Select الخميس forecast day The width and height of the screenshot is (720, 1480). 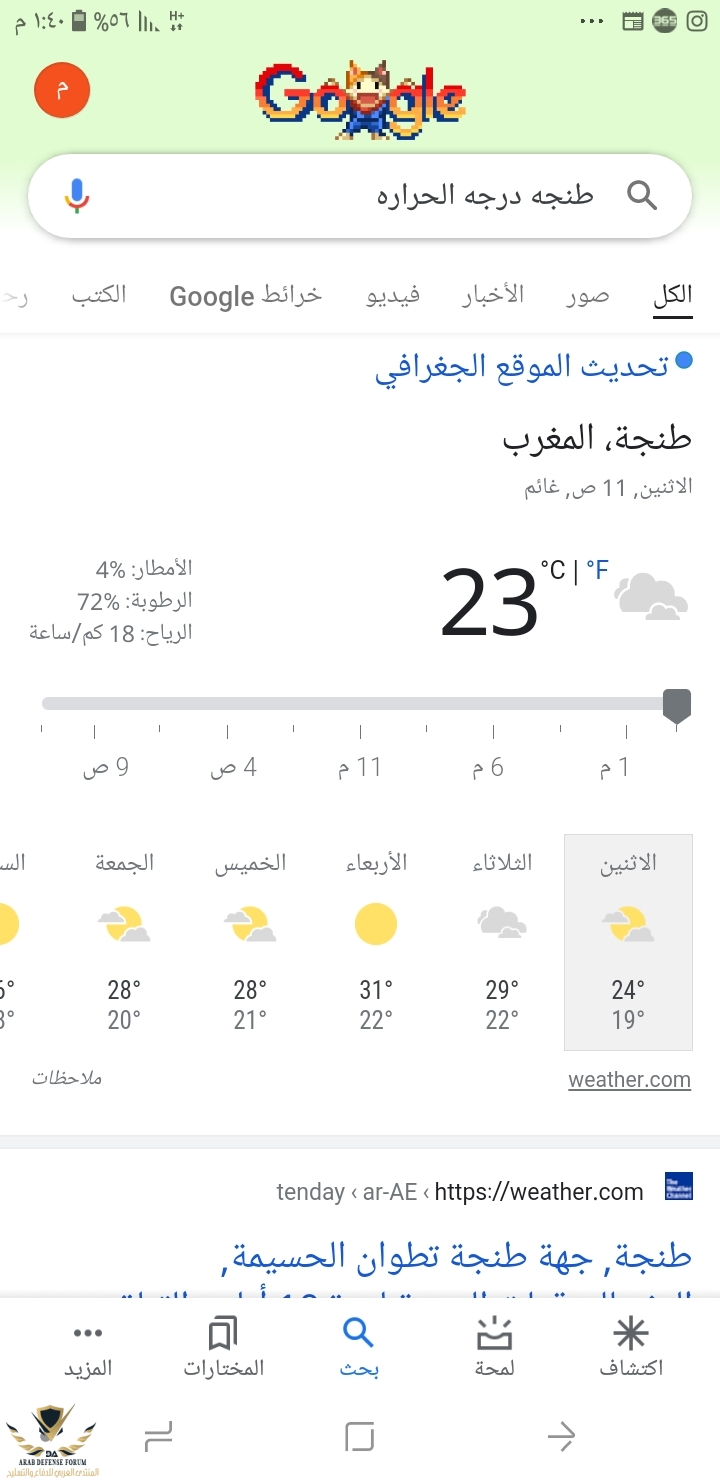[x=250, y=940]
